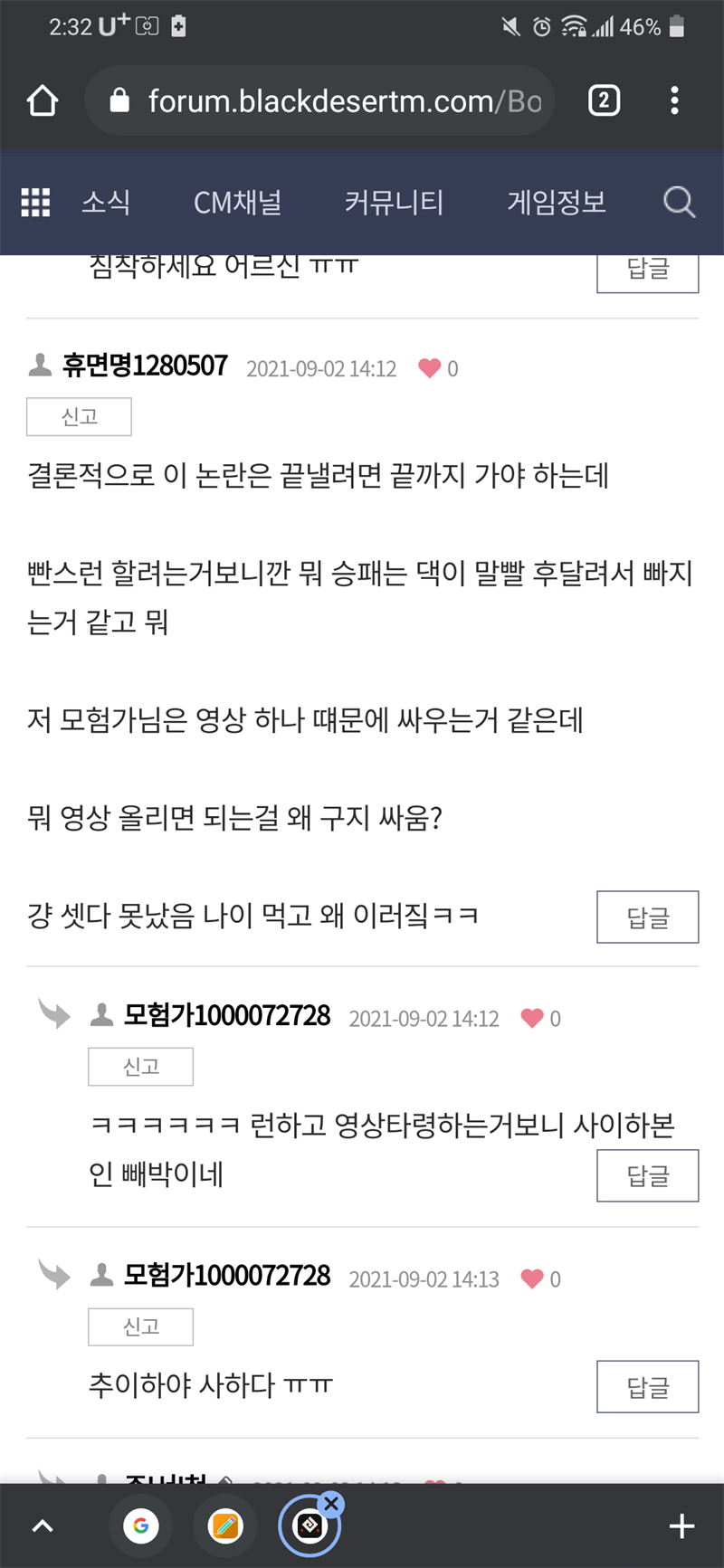
Task: Go to the 커뮤니티 section
Action: [x=394, y=202]
